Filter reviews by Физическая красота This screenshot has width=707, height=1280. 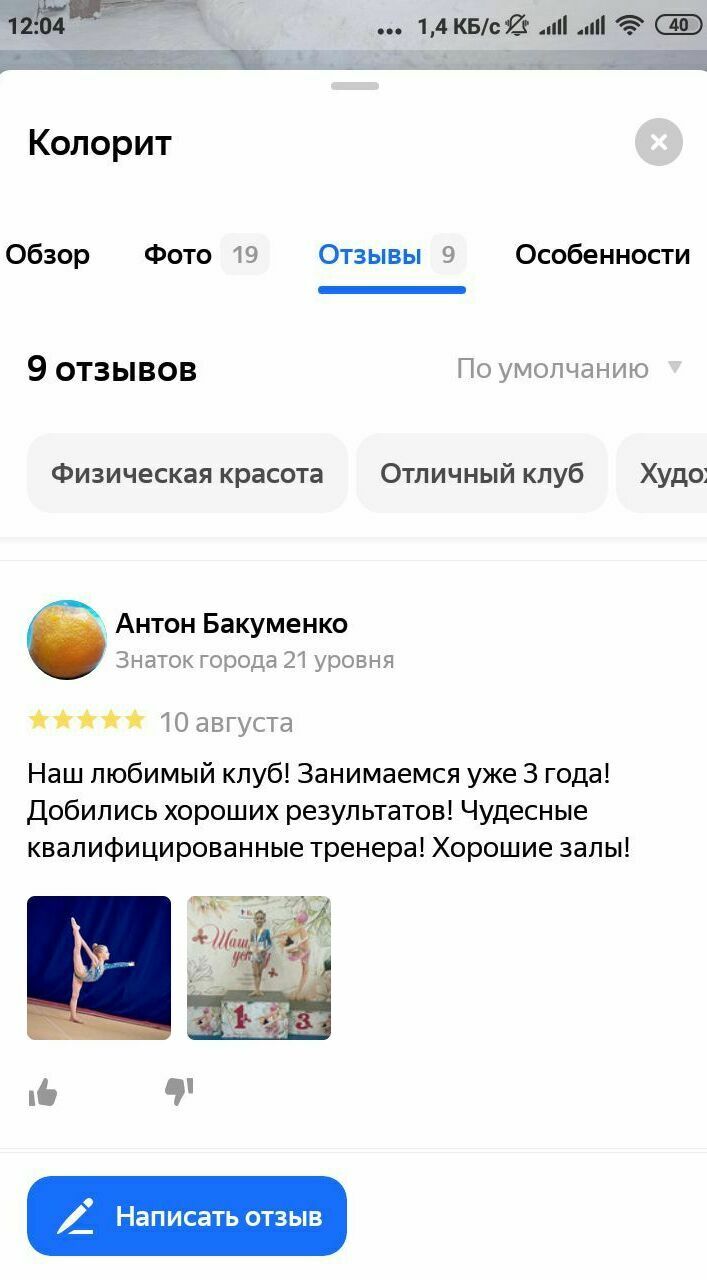(187, 473)
